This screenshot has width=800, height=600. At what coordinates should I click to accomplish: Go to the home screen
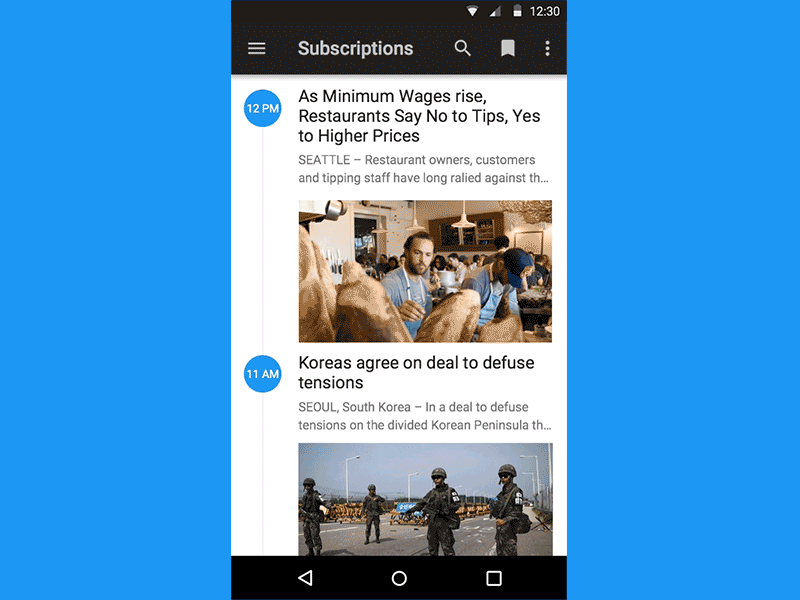399,578
